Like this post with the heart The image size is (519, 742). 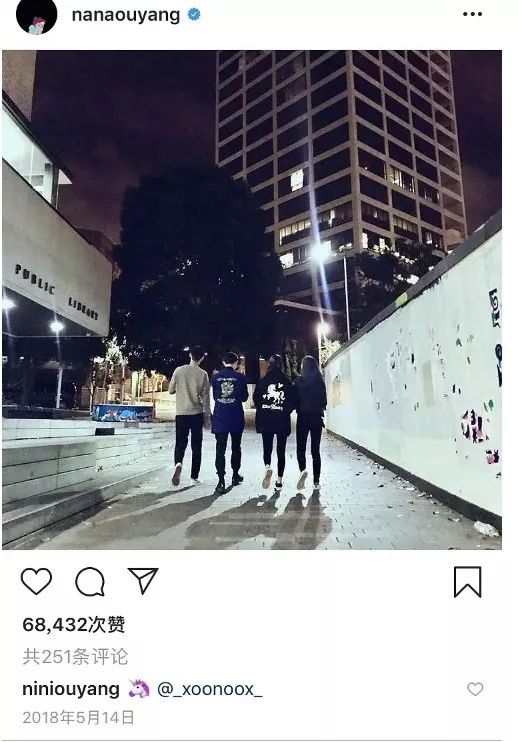pos(36,581)
